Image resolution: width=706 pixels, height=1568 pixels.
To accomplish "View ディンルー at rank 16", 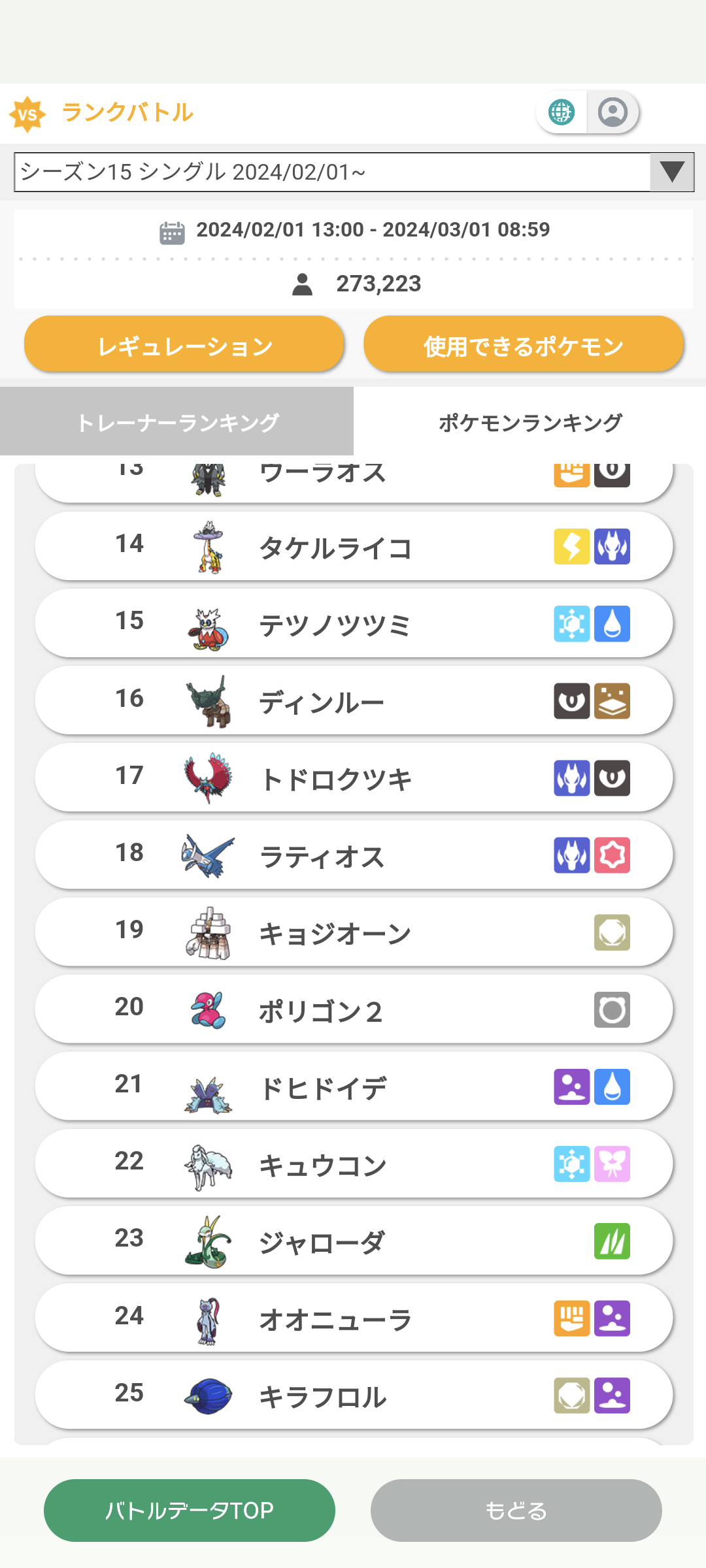I will [x=354, y=700].
